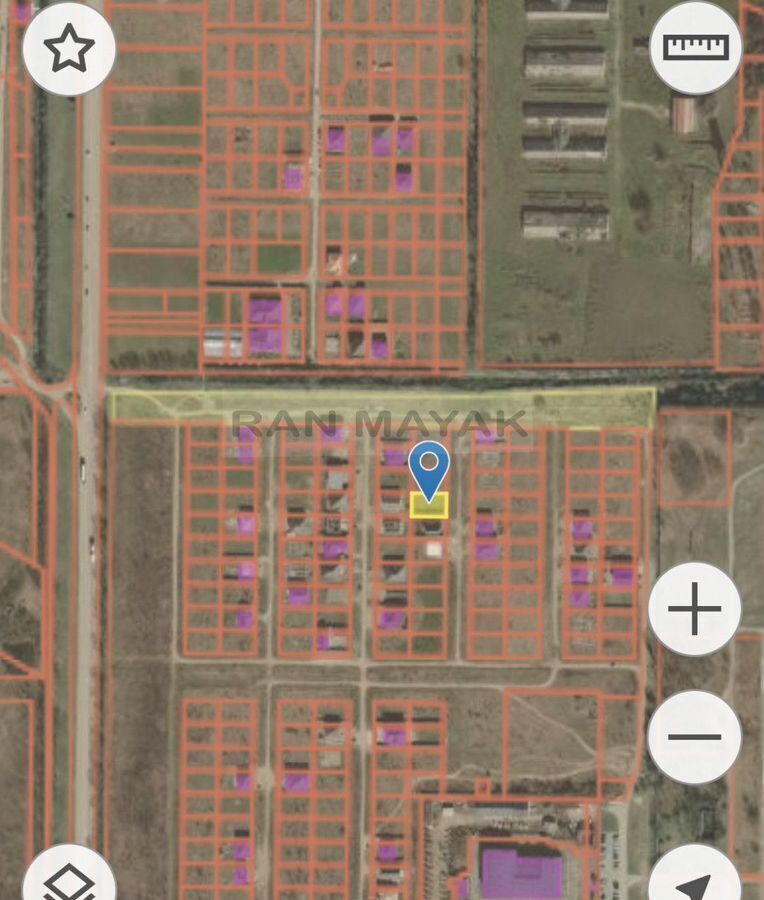The height and width of the screenshot is (900, 764).
Task: Zoom in with the plus button
Action: 694,609
